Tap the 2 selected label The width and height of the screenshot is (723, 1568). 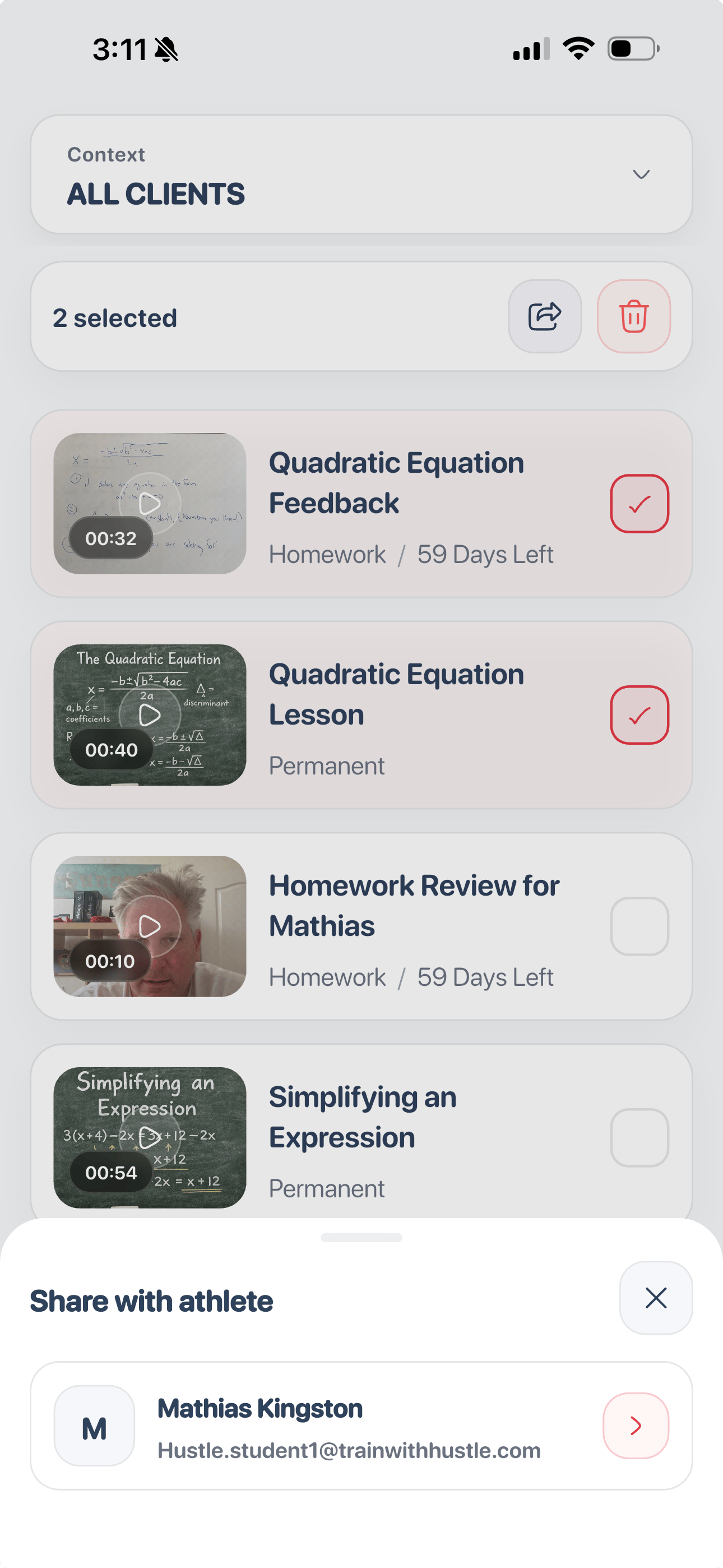[115, 317]
